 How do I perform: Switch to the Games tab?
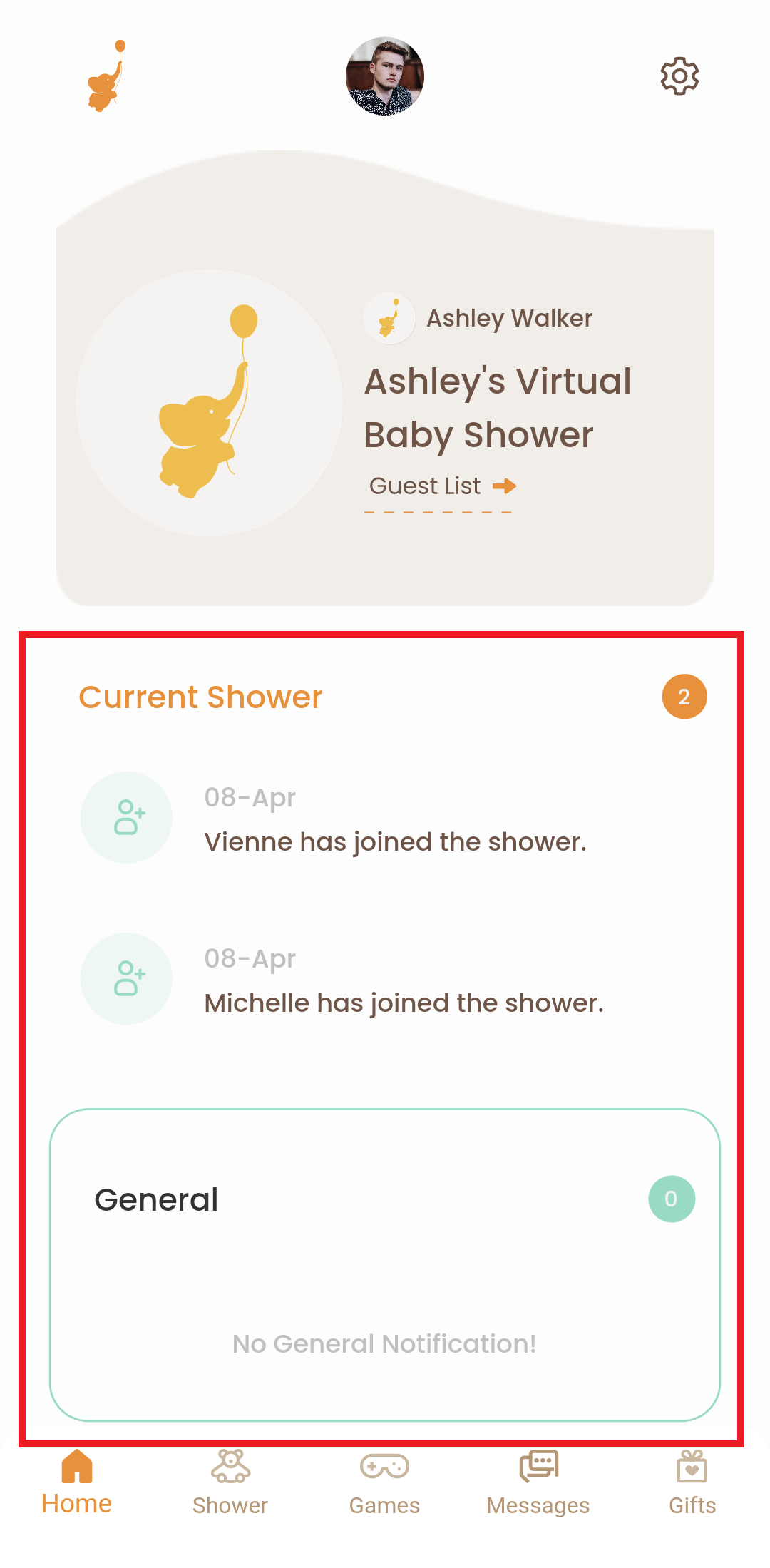(384, 1483)
